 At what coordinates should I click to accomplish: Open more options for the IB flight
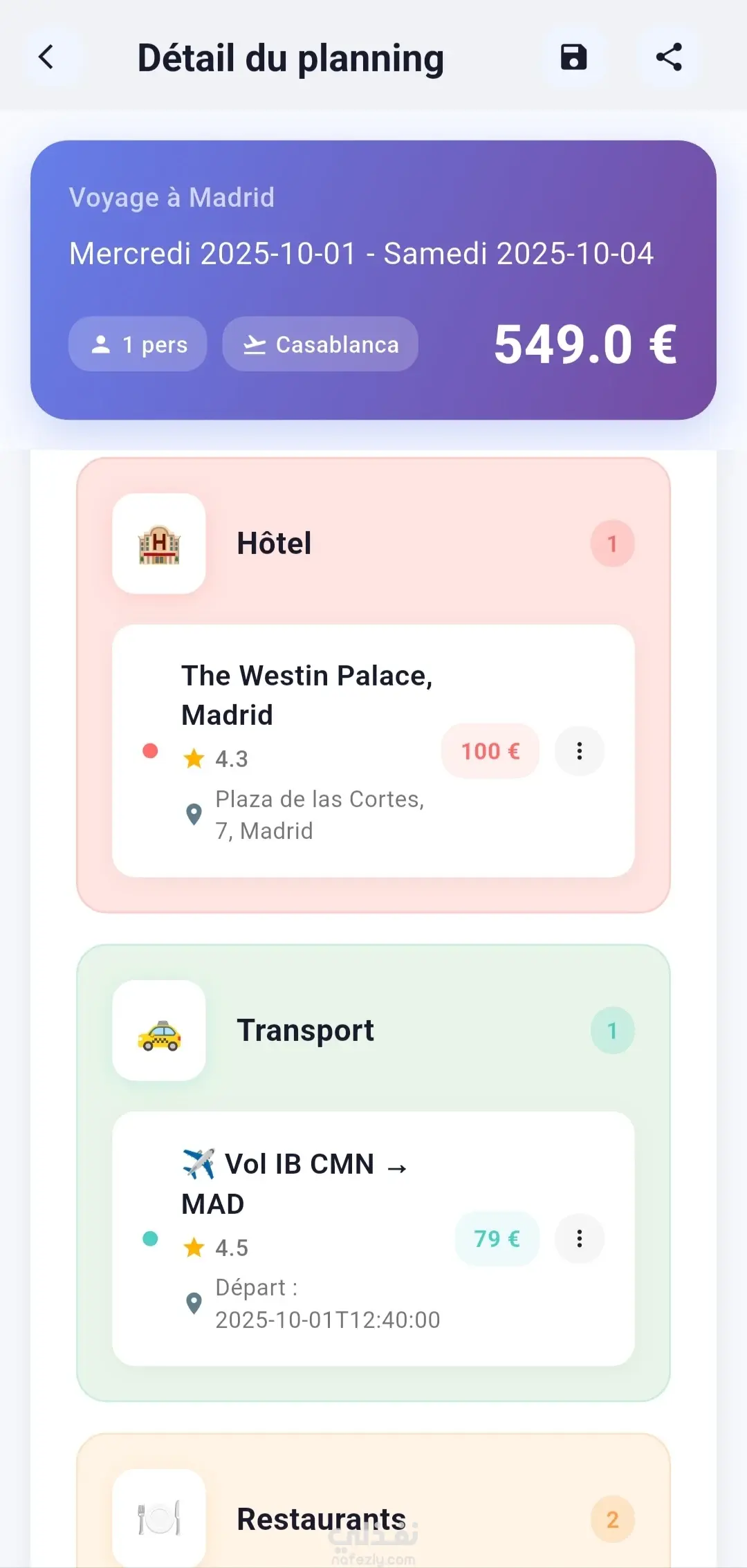pyautogui.click(x=580, y=1238)
